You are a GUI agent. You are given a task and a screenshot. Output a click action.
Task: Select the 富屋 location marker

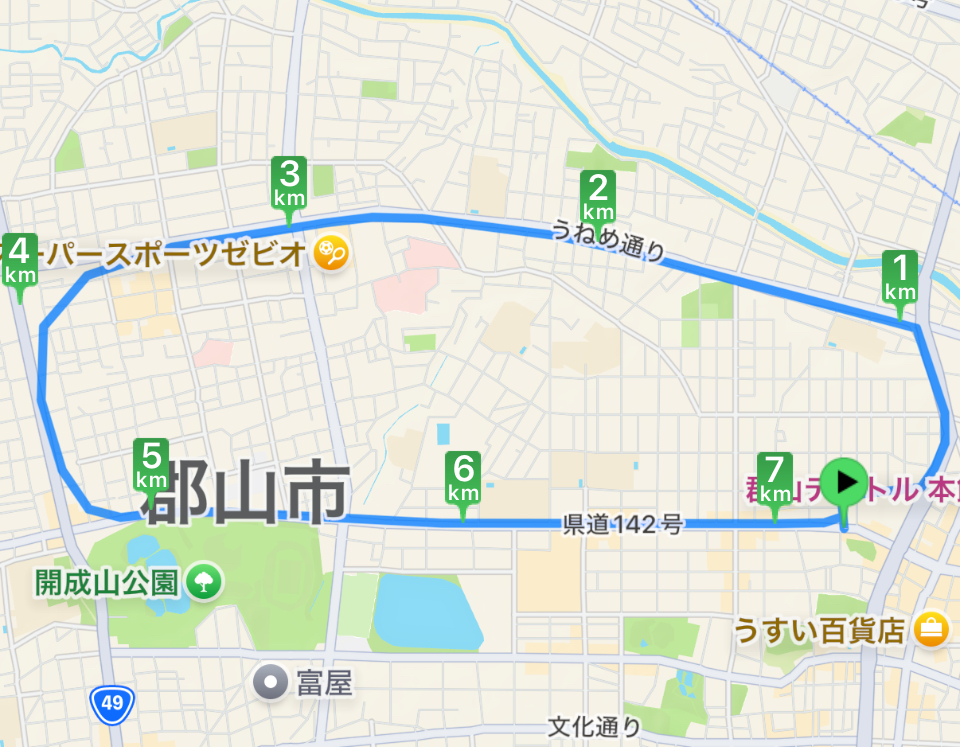pos(270,684)
